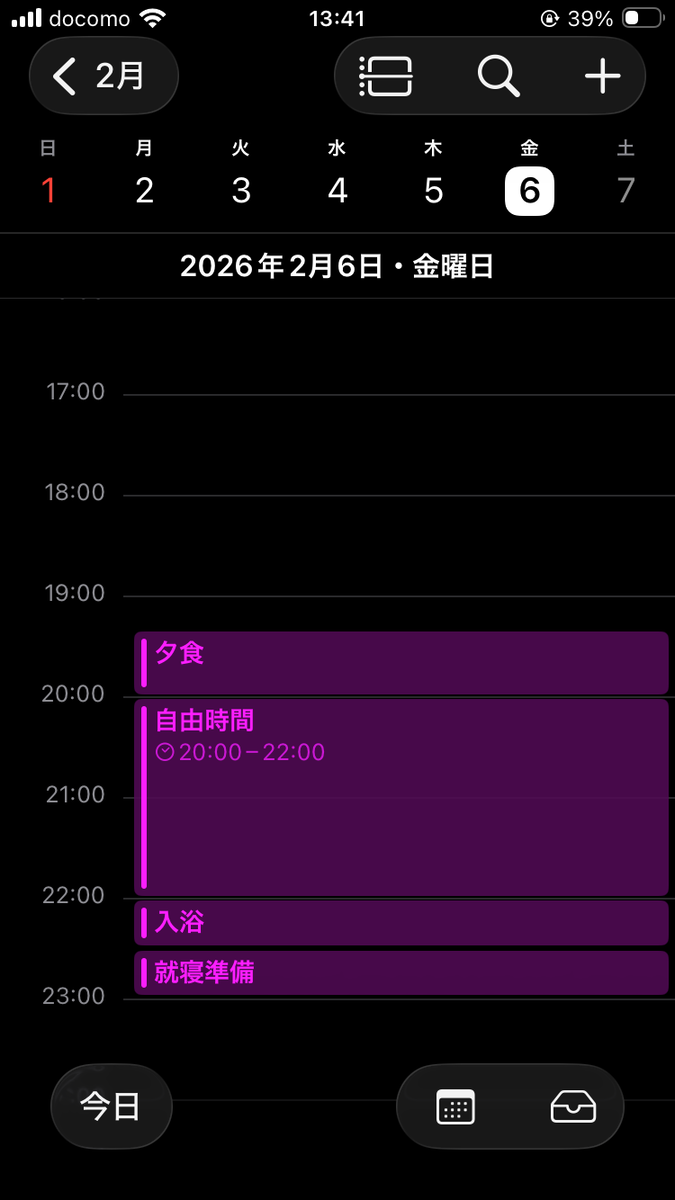Screen dimensions: 675x1200
Task: Select Thursday the 5th
Action: pyautogui.click(x=433, y=190)
